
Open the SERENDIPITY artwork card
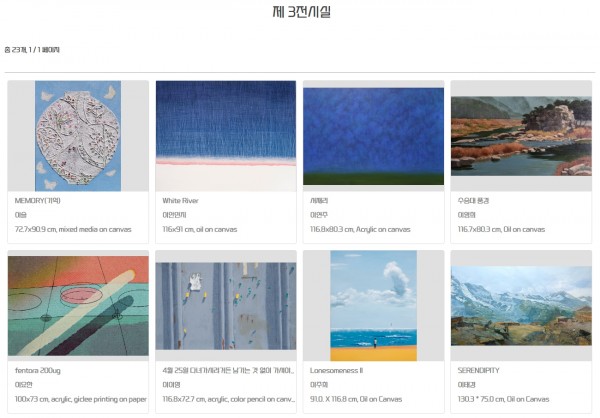point(521,306)
